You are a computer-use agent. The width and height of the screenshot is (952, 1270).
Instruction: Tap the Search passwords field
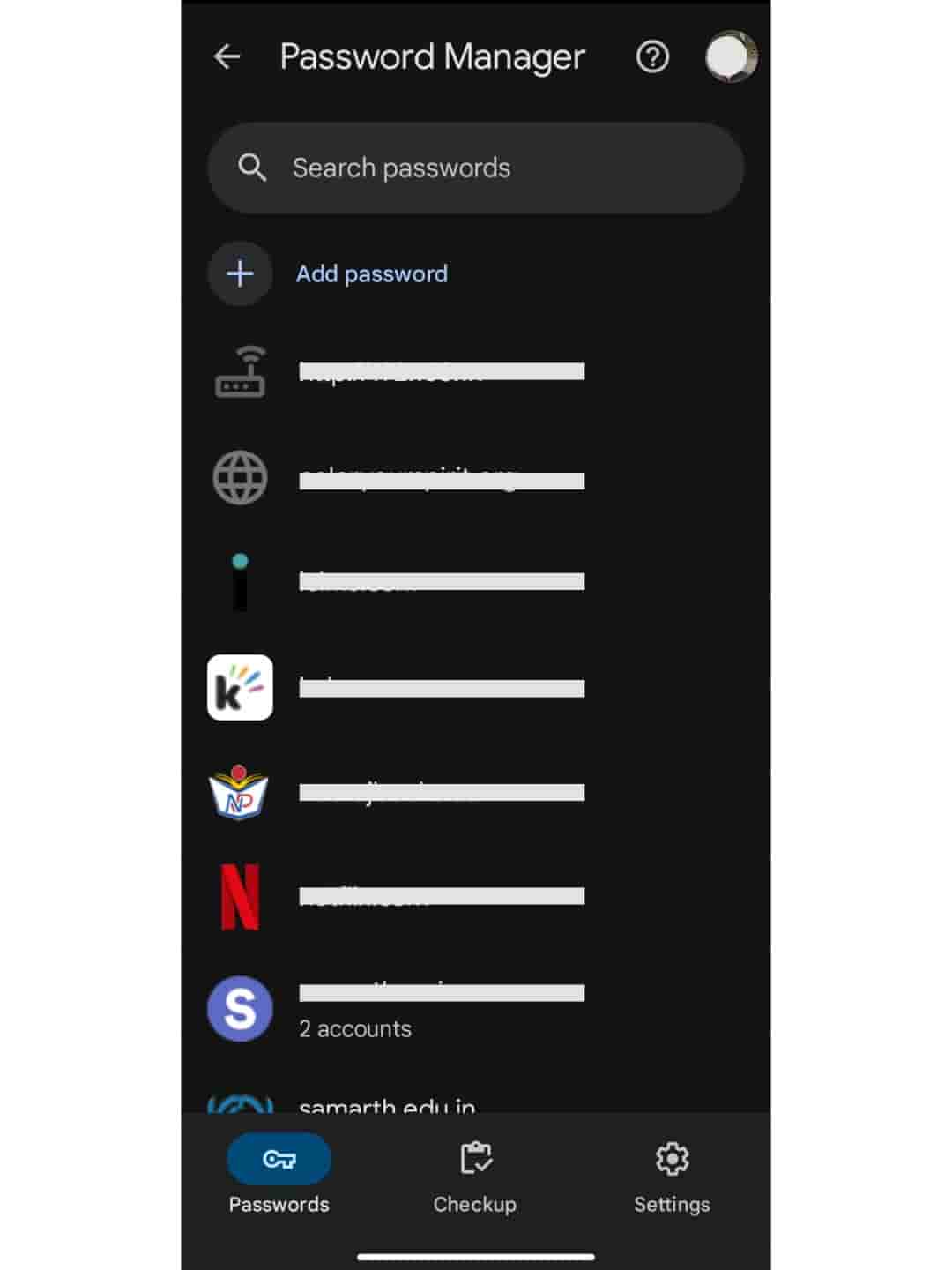point(476,168)
